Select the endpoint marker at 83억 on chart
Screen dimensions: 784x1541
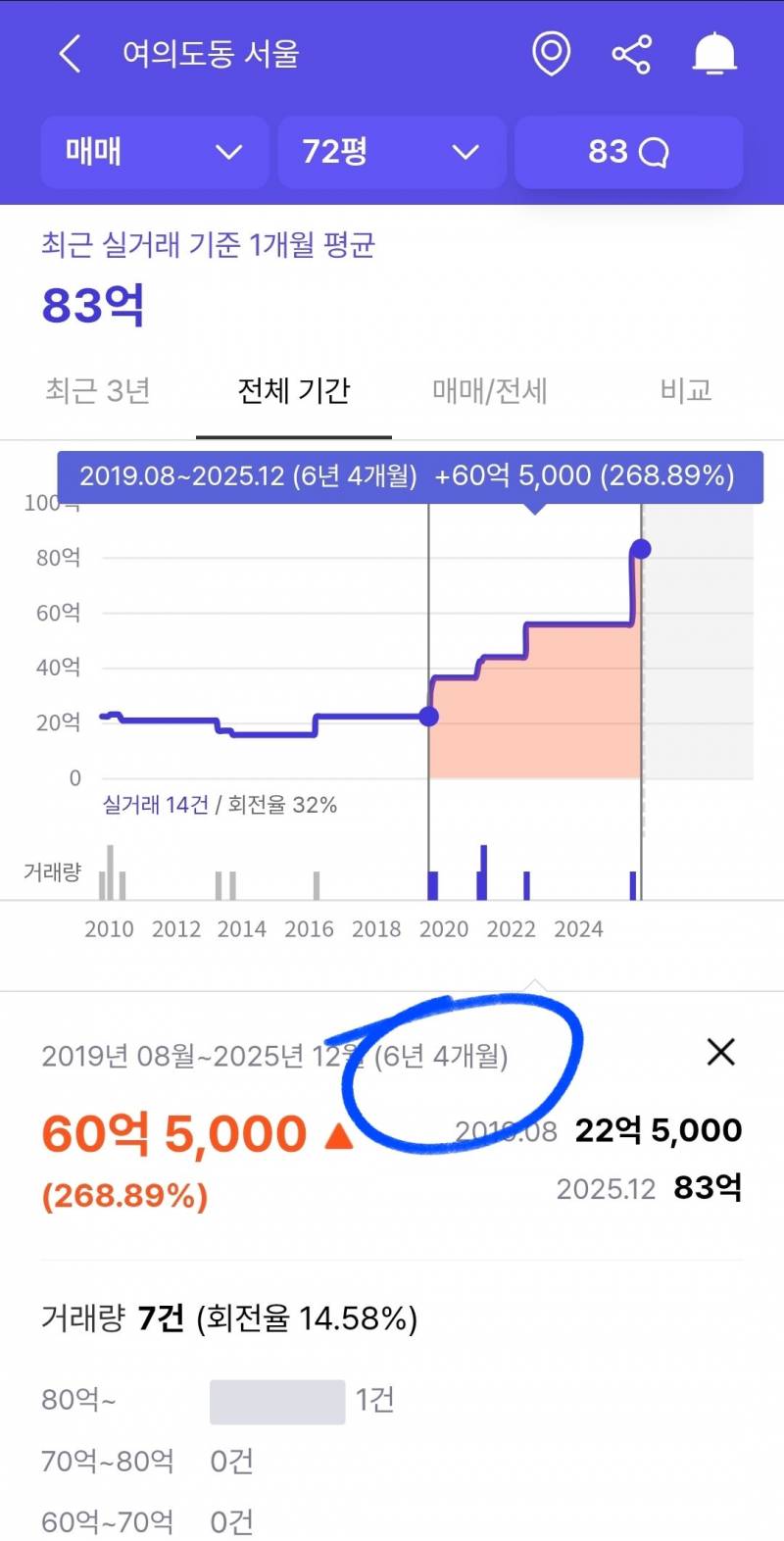642,550
